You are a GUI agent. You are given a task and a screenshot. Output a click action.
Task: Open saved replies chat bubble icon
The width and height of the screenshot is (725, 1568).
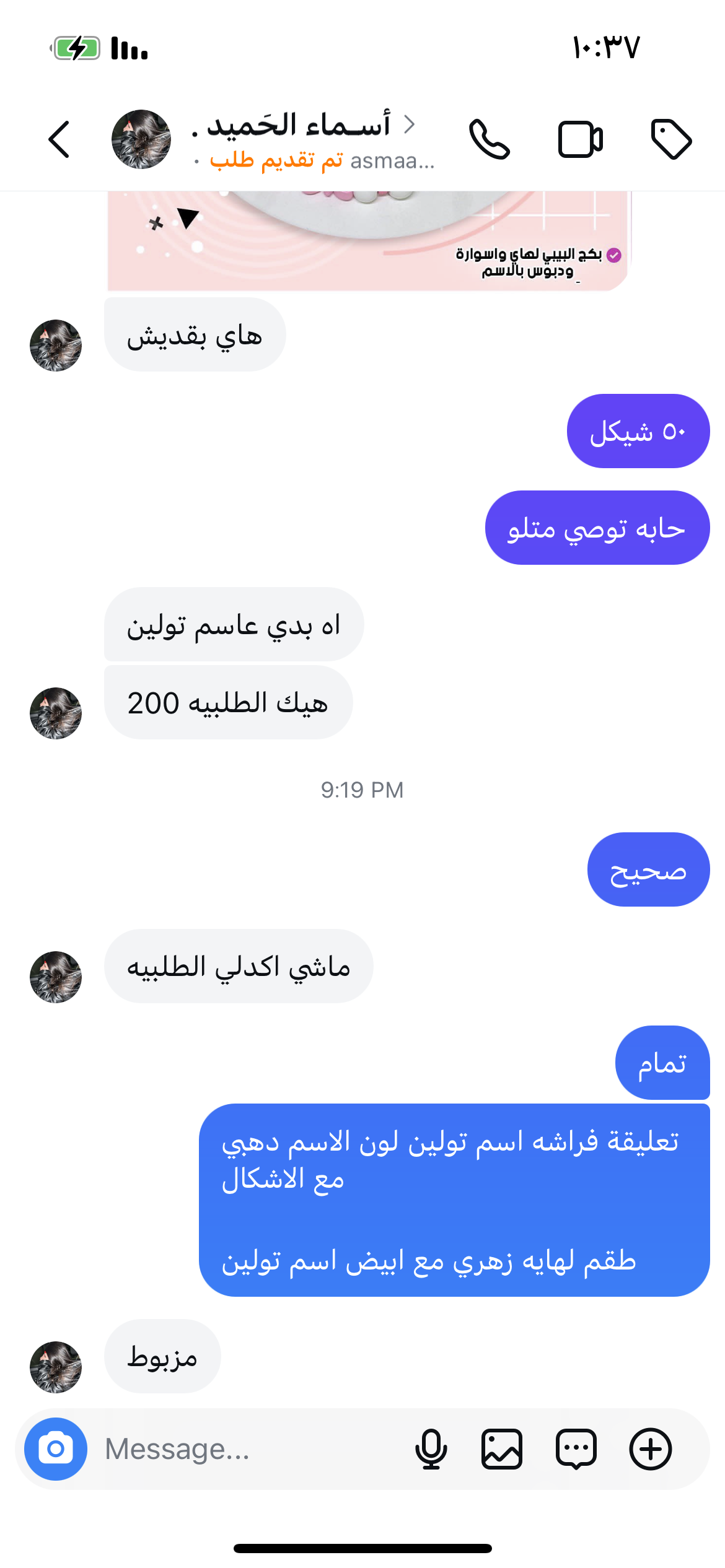(x=576, y=1449)
